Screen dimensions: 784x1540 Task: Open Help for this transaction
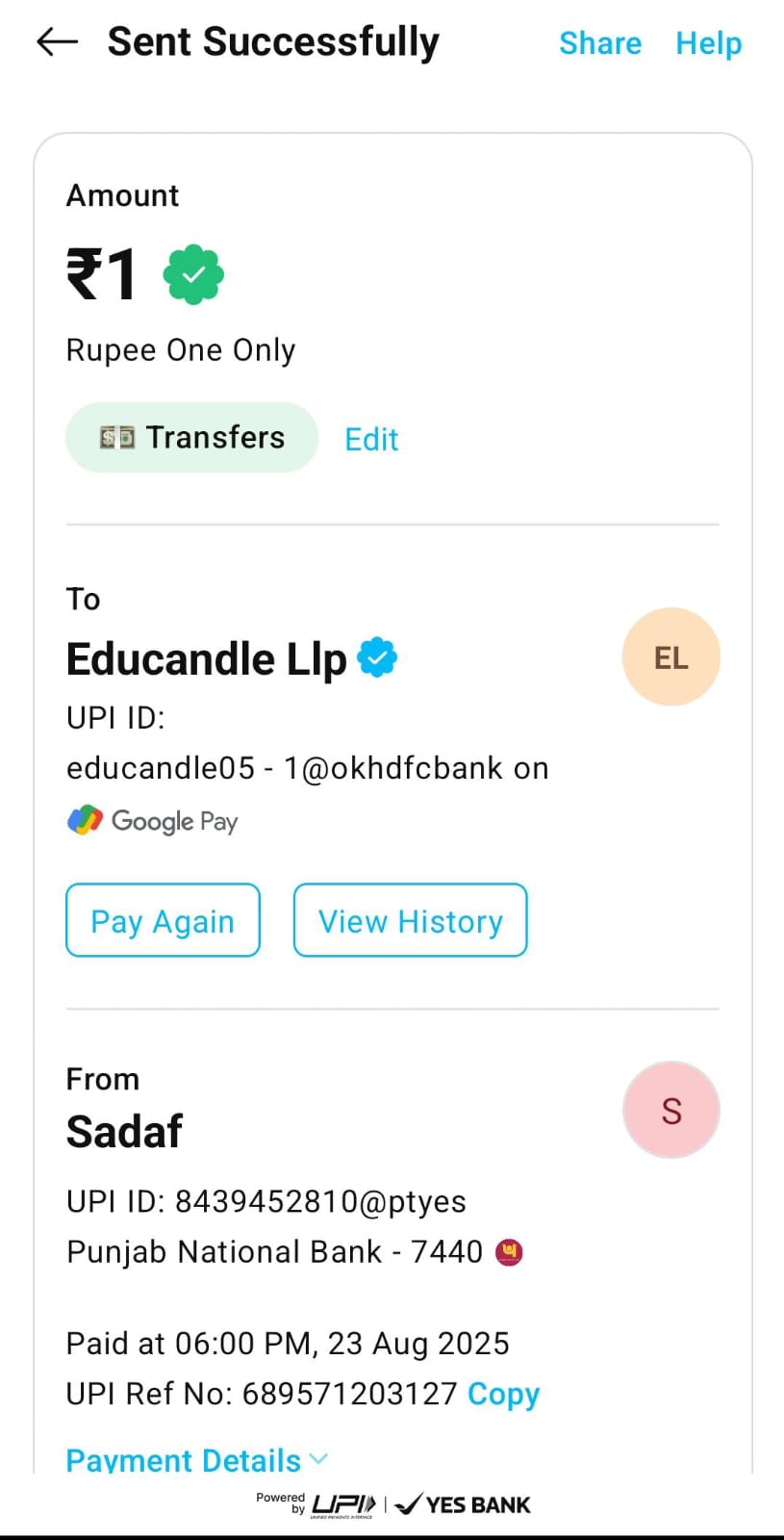[708, 43]
